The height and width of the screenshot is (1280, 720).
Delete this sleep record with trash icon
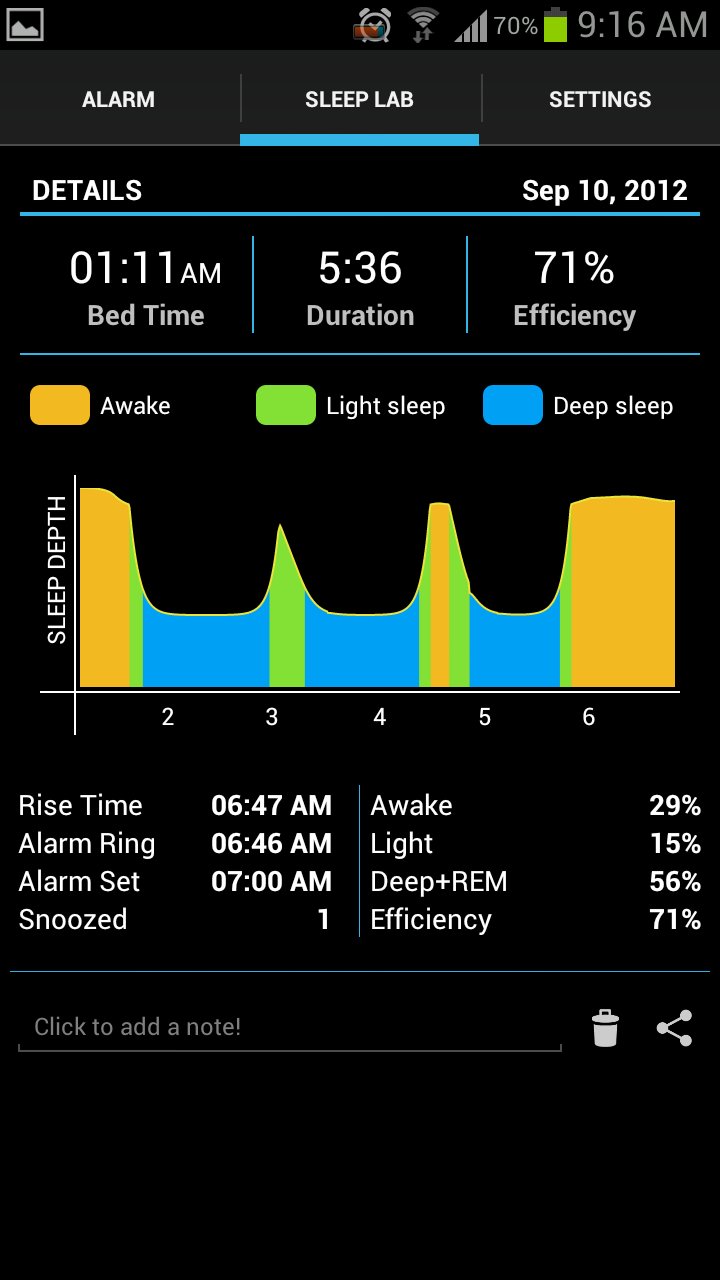[x=605, y=1028]
